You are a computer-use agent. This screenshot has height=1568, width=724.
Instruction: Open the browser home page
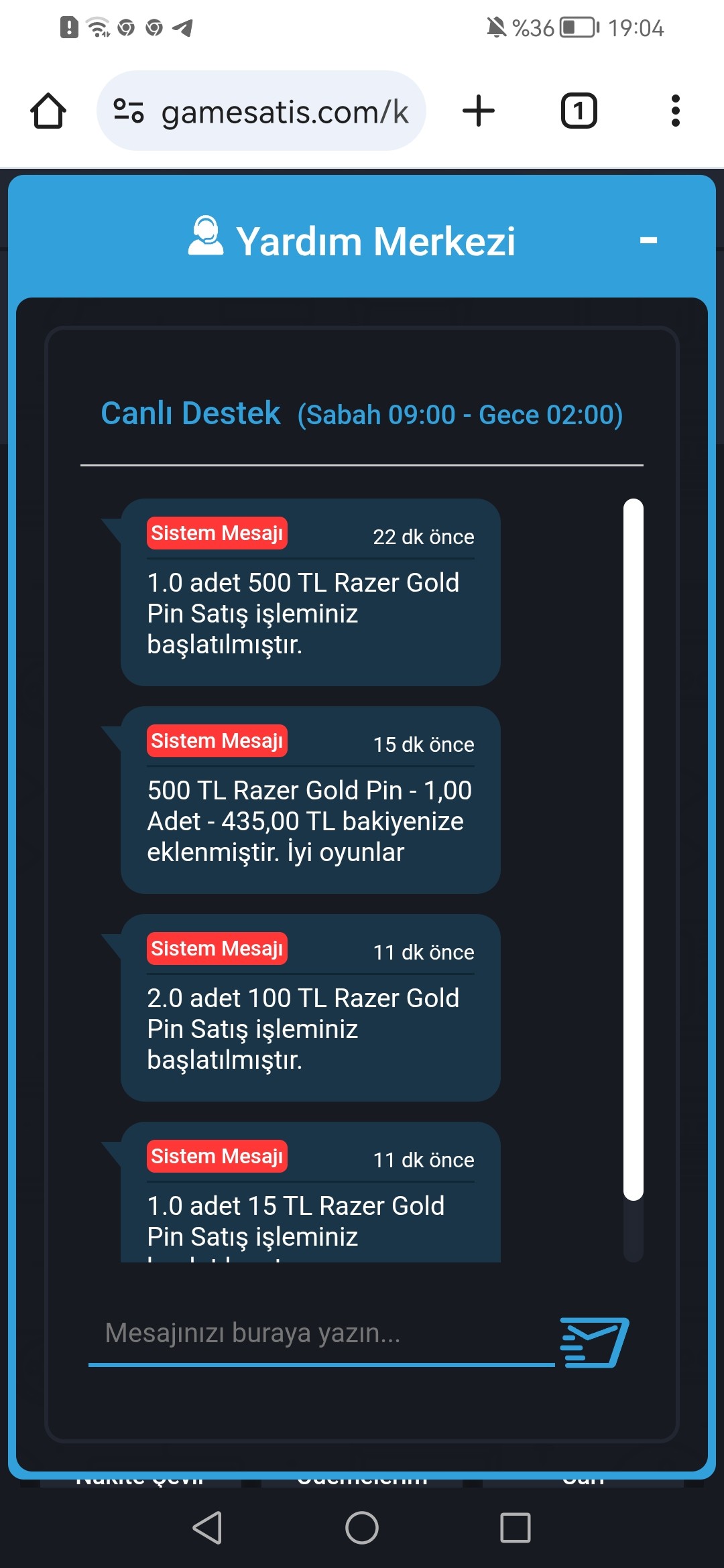tap(48, 111)
